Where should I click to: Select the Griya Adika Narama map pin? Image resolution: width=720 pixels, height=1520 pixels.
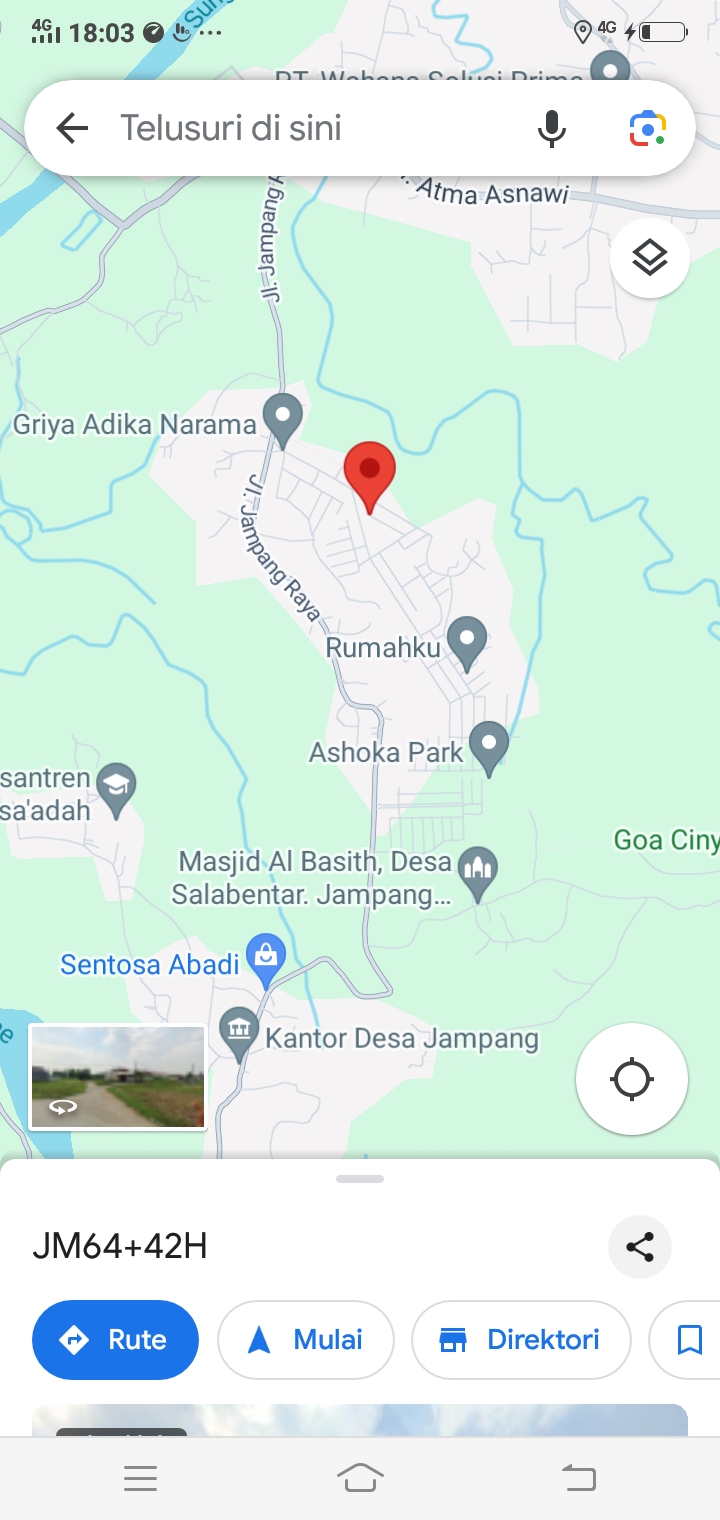[282, 418]
